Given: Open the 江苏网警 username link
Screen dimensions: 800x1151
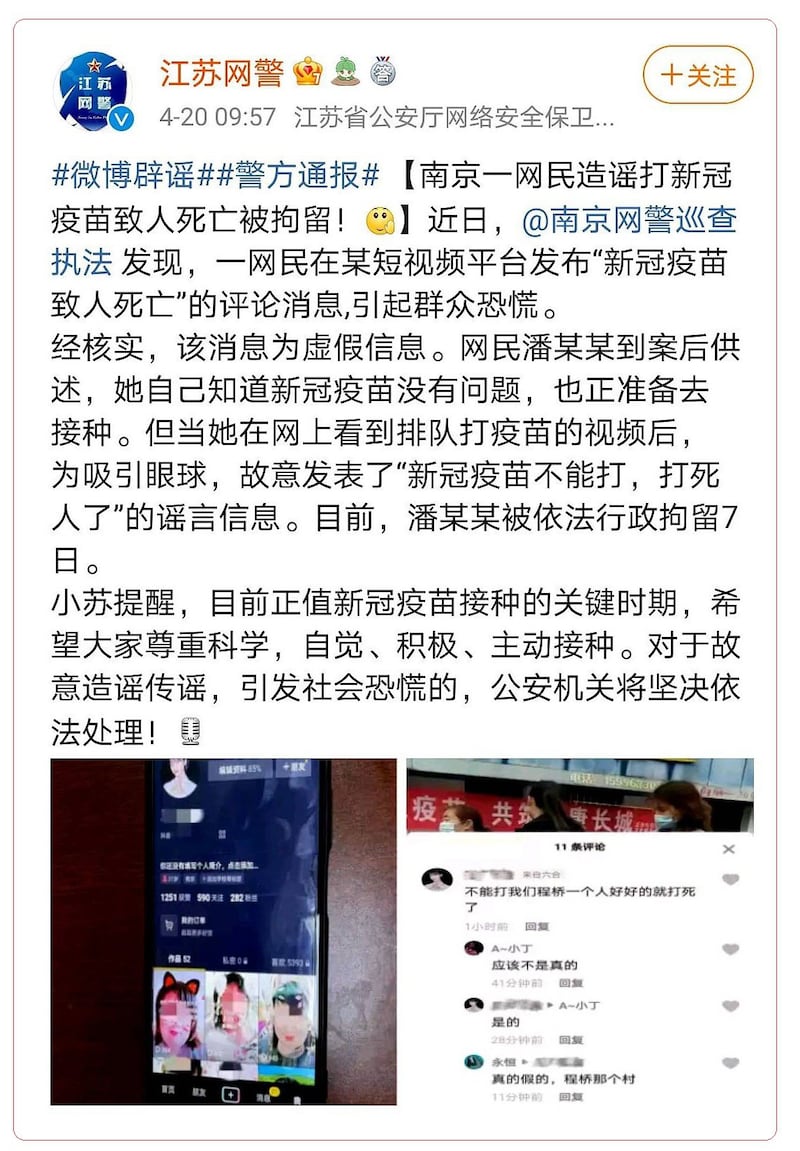Looking at the screenshot, I should (x=222, y=73).
